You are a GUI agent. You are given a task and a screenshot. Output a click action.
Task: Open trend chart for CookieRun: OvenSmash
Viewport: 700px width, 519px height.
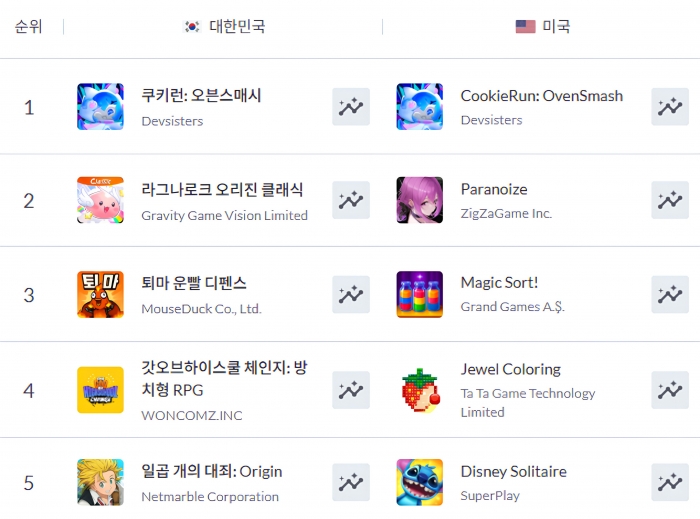670,107
